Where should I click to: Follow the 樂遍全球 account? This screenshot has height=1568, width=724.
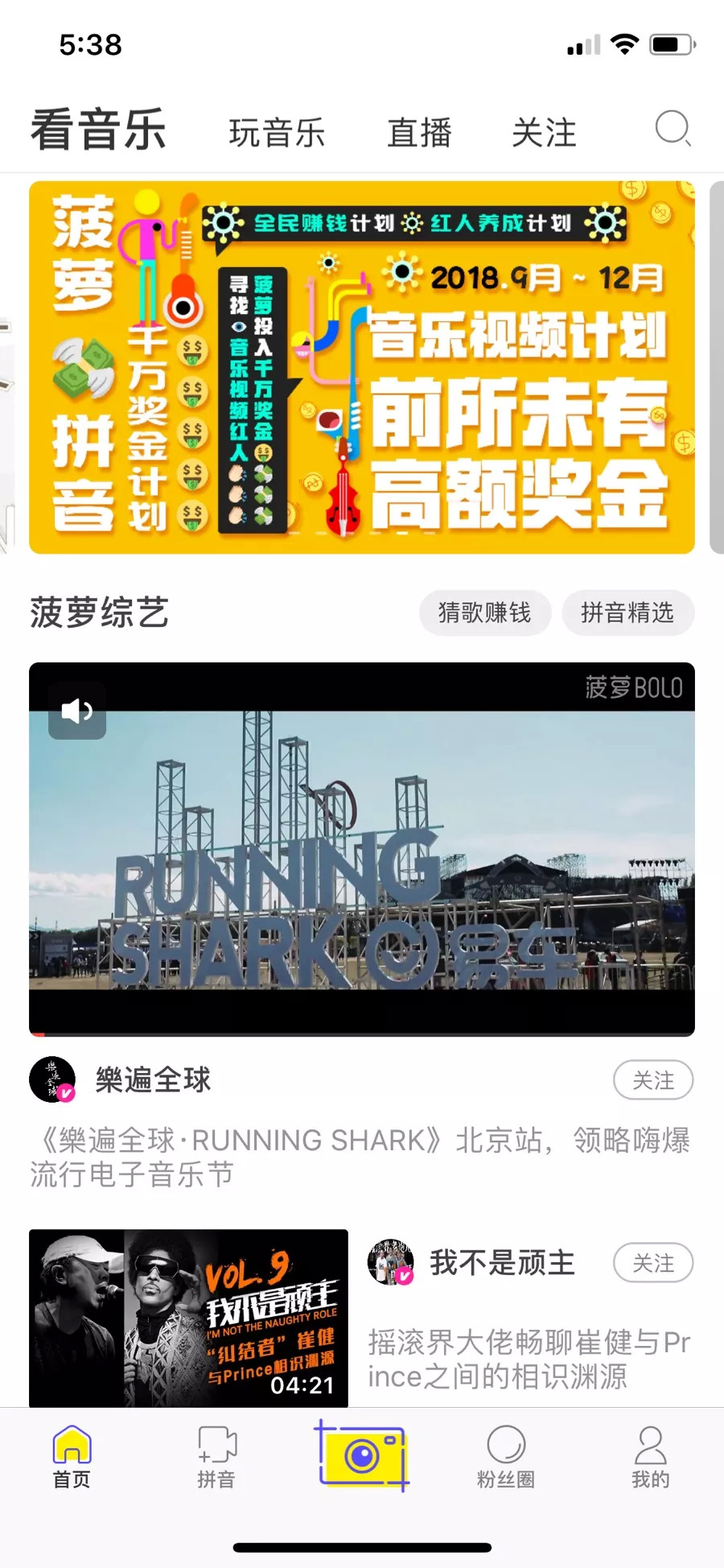coord(652,1079)
